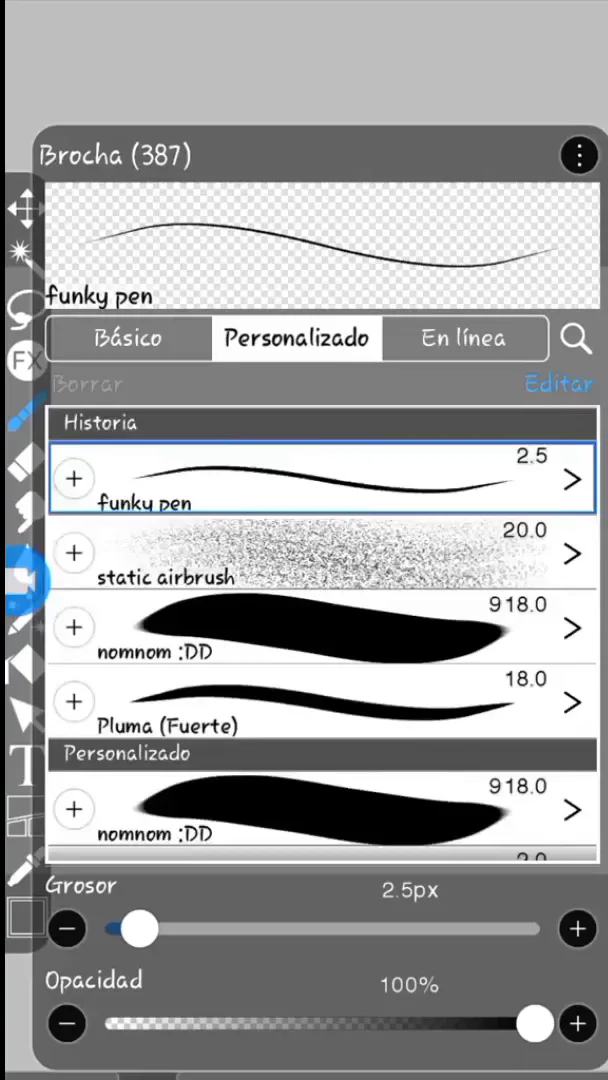Switch to the En línea tab
The width and height of the screenshot is (608, 1080).
point(464,338)
